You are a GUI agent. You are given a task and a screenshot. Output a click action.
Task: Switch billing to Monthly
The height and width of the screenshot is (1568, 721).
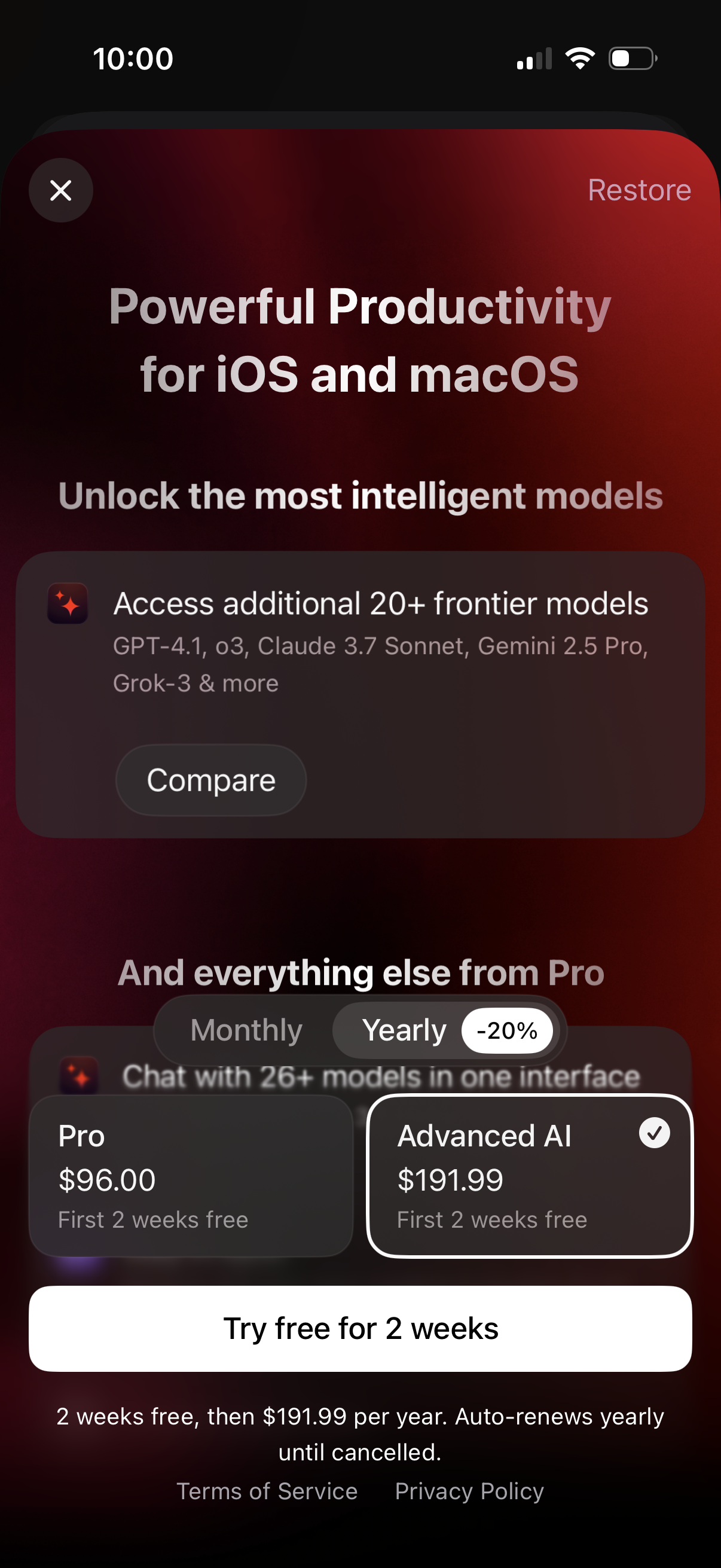click(245, 1030)
